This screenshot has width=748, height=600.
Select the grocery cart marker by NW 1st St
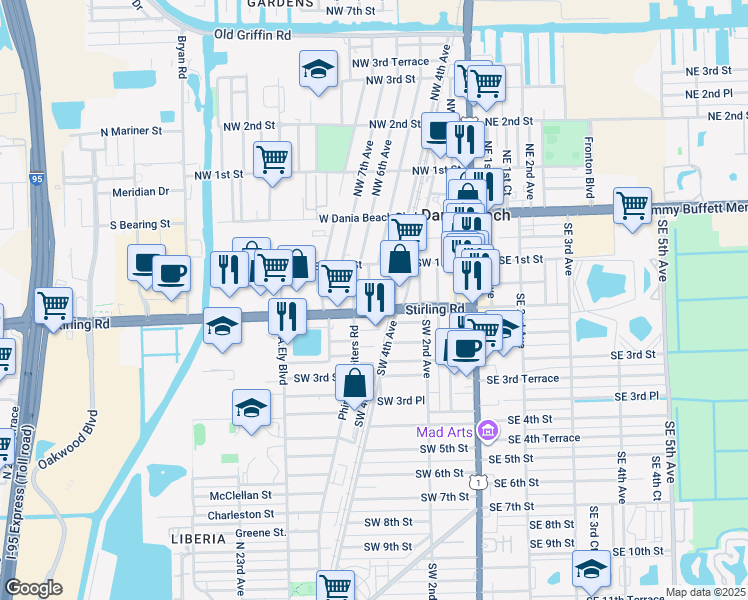[x=272, y=159]
